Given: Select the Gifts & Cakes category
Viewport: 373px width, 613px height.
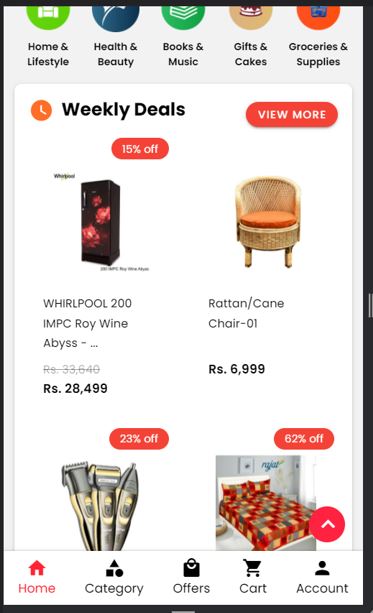Looking at the screenshot, I should click(x=251, y=37).
